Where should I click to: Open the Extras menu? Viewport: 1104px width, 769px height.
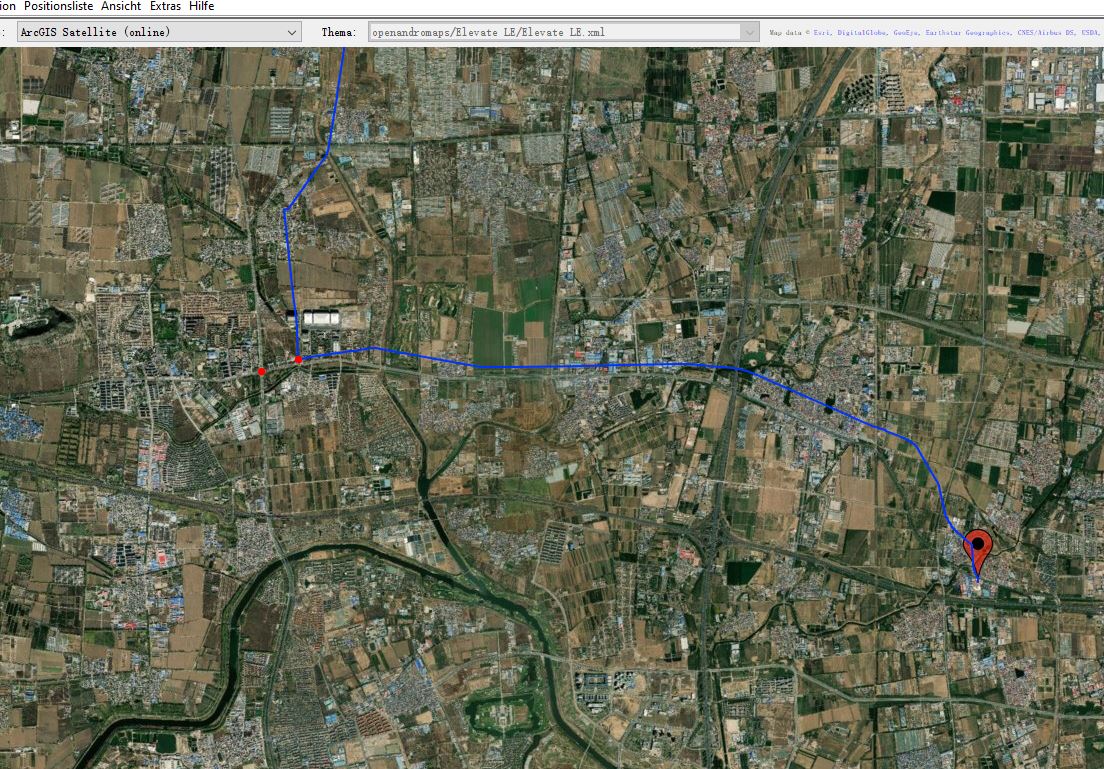(x=165, y=6)
